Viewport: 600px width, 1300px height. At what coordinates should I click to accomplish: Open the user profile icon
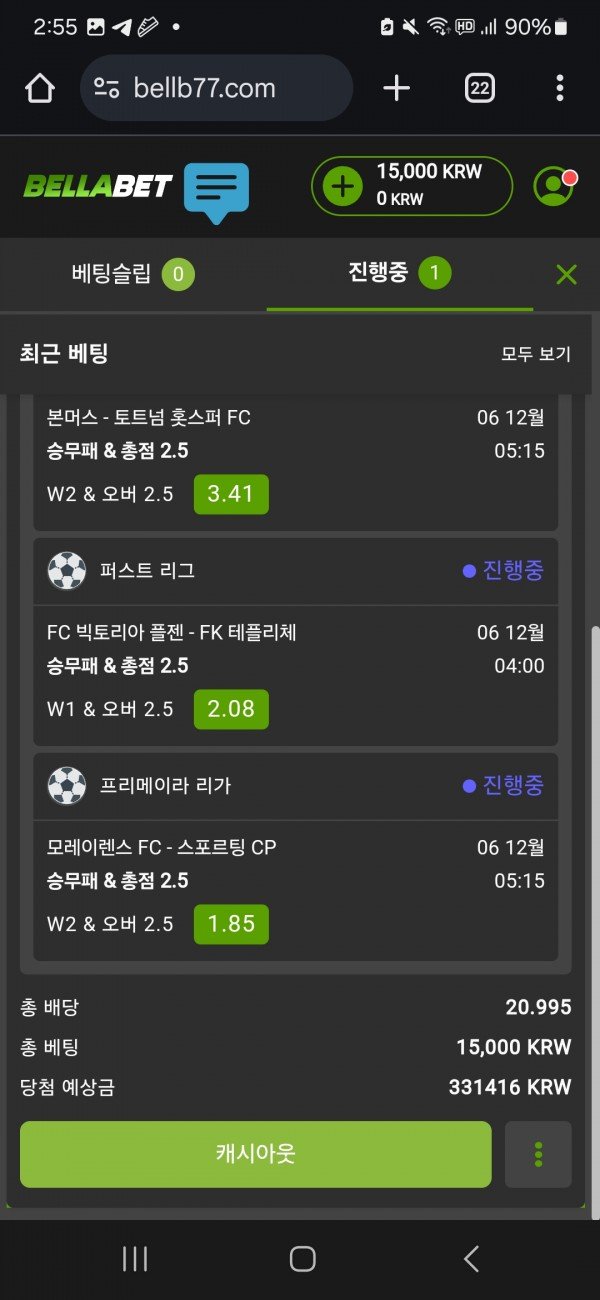pos(553,186)
